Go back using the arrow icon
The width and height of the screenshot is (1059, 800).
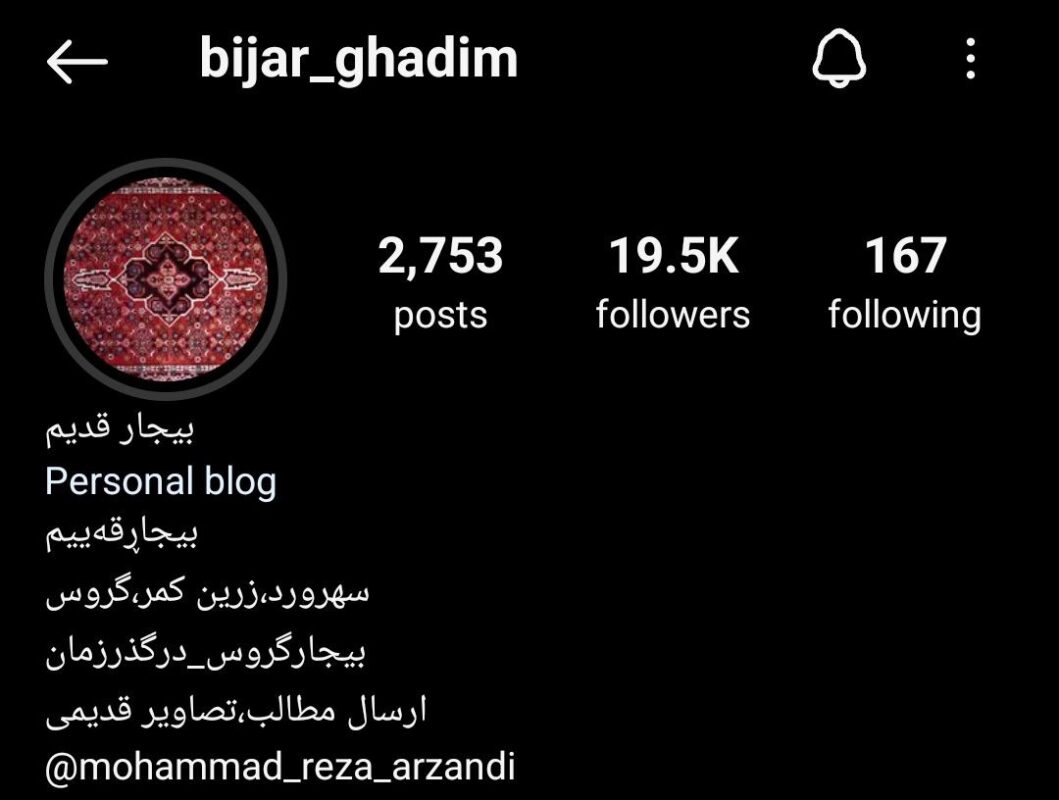tap(76, 61)
